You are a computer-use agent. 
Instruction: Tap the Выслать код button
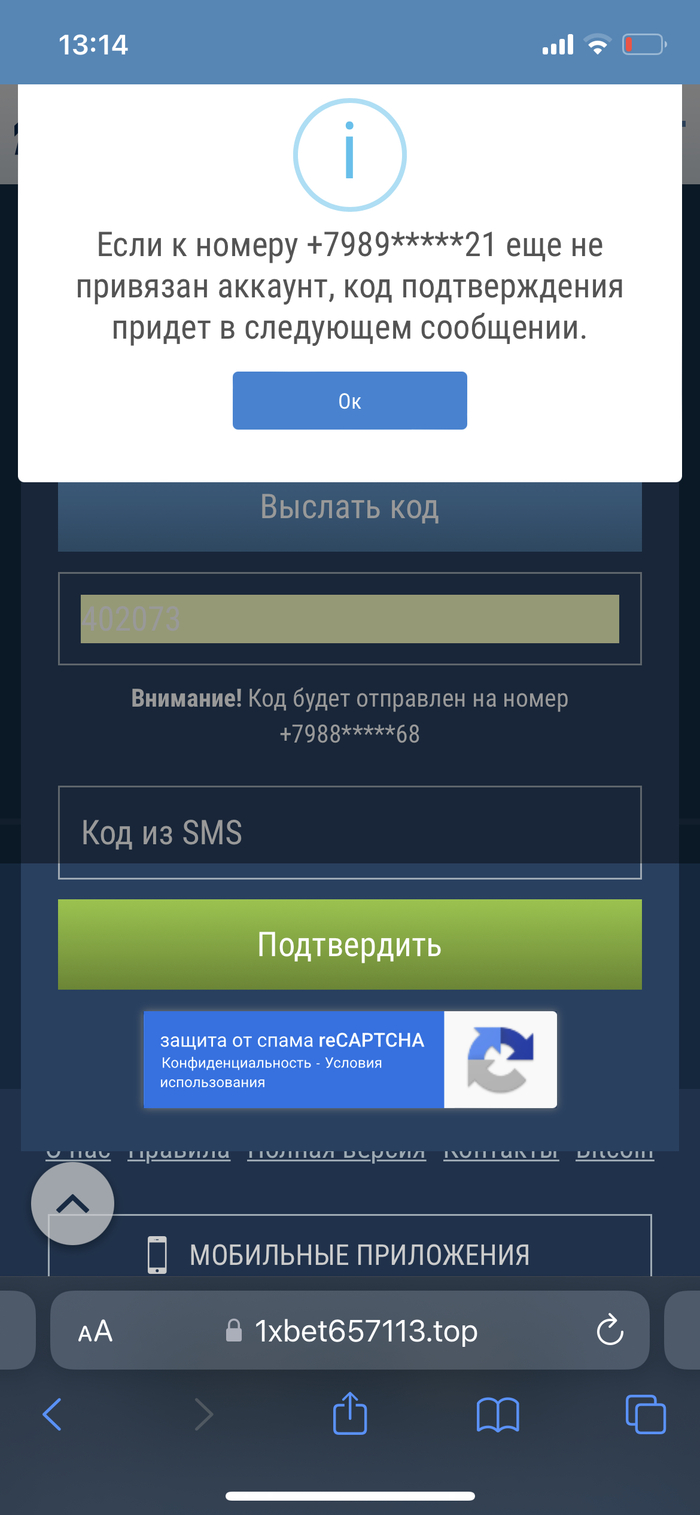[x=349, y=508]
